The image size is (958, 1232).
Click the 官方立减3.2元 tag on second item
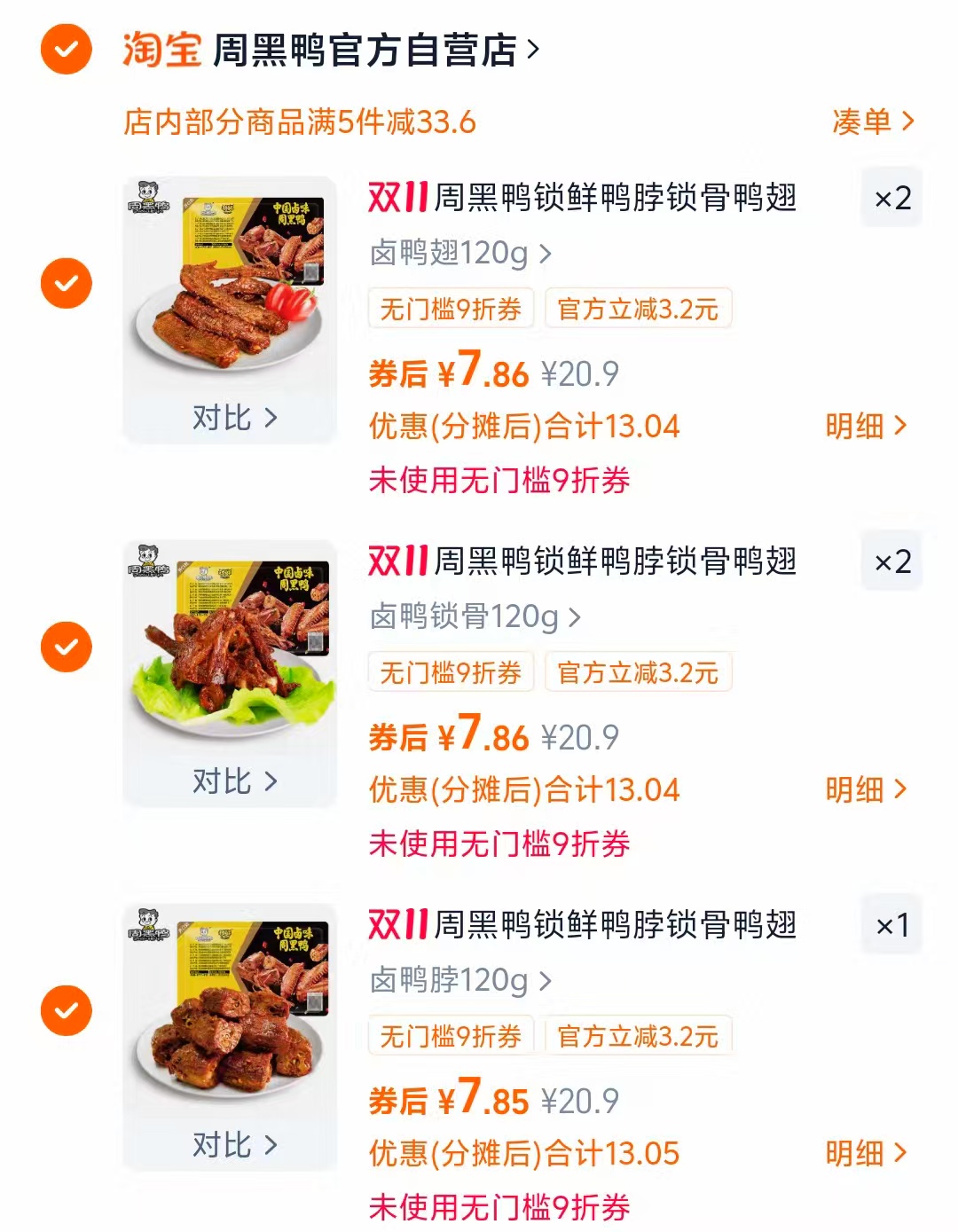(637, 672)
